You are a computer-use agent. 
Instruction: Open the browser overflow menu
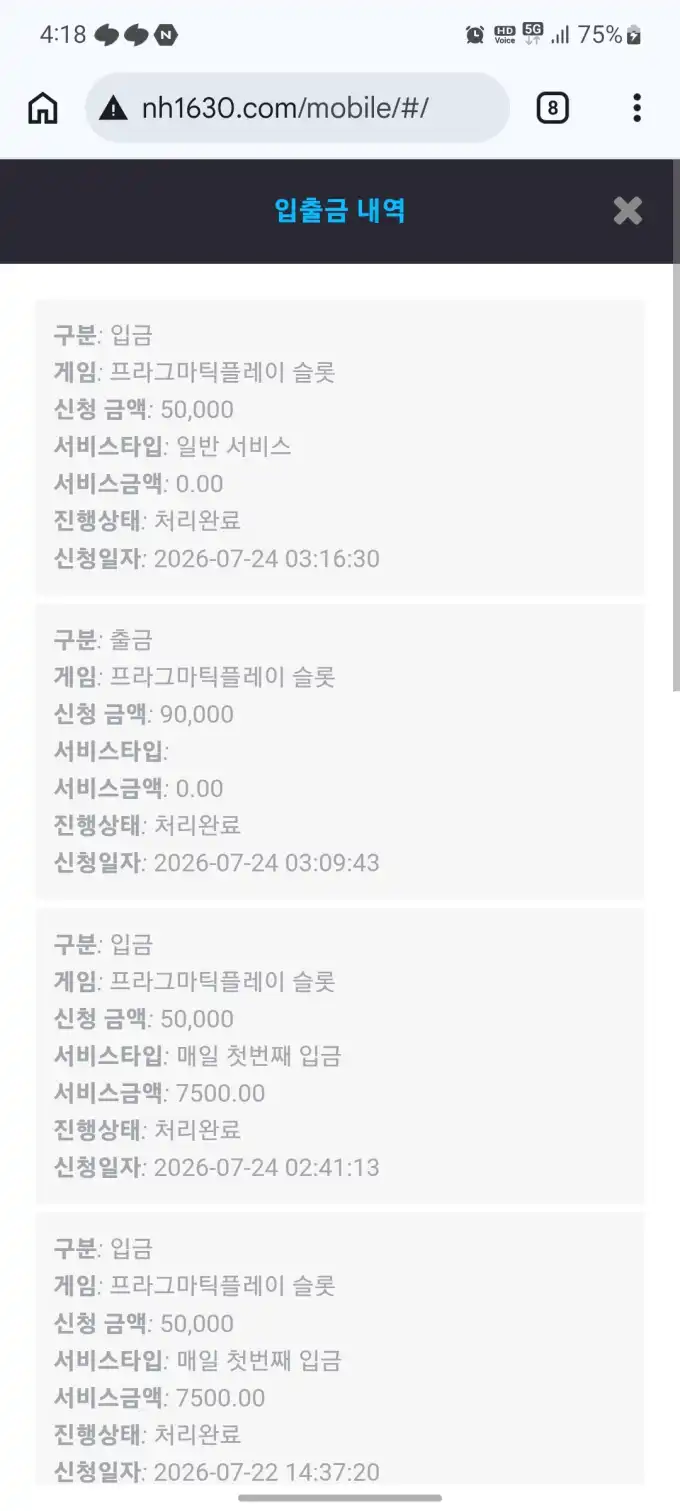pyautogui.click(x=636, y=108)
